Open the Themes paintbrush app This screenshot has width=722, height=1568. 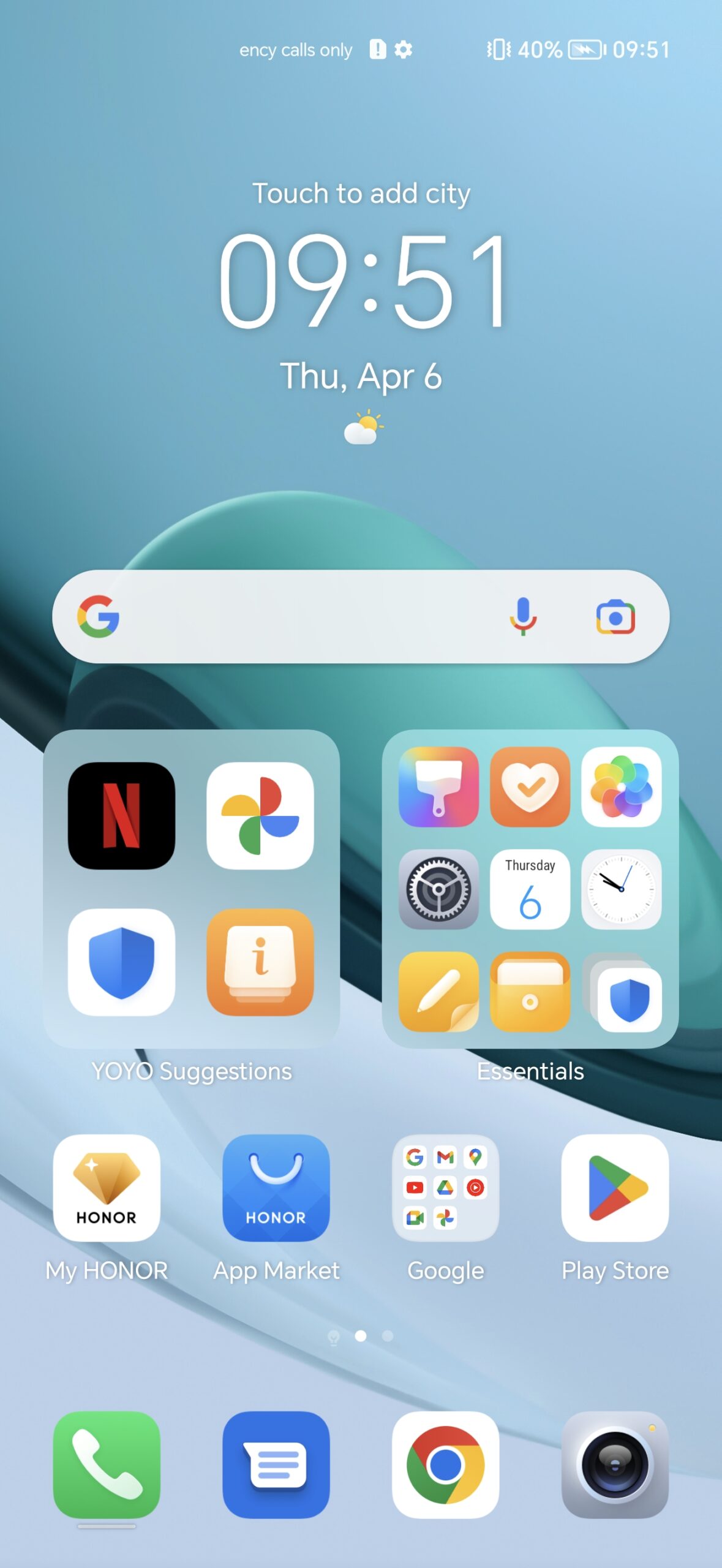point(438,786)
